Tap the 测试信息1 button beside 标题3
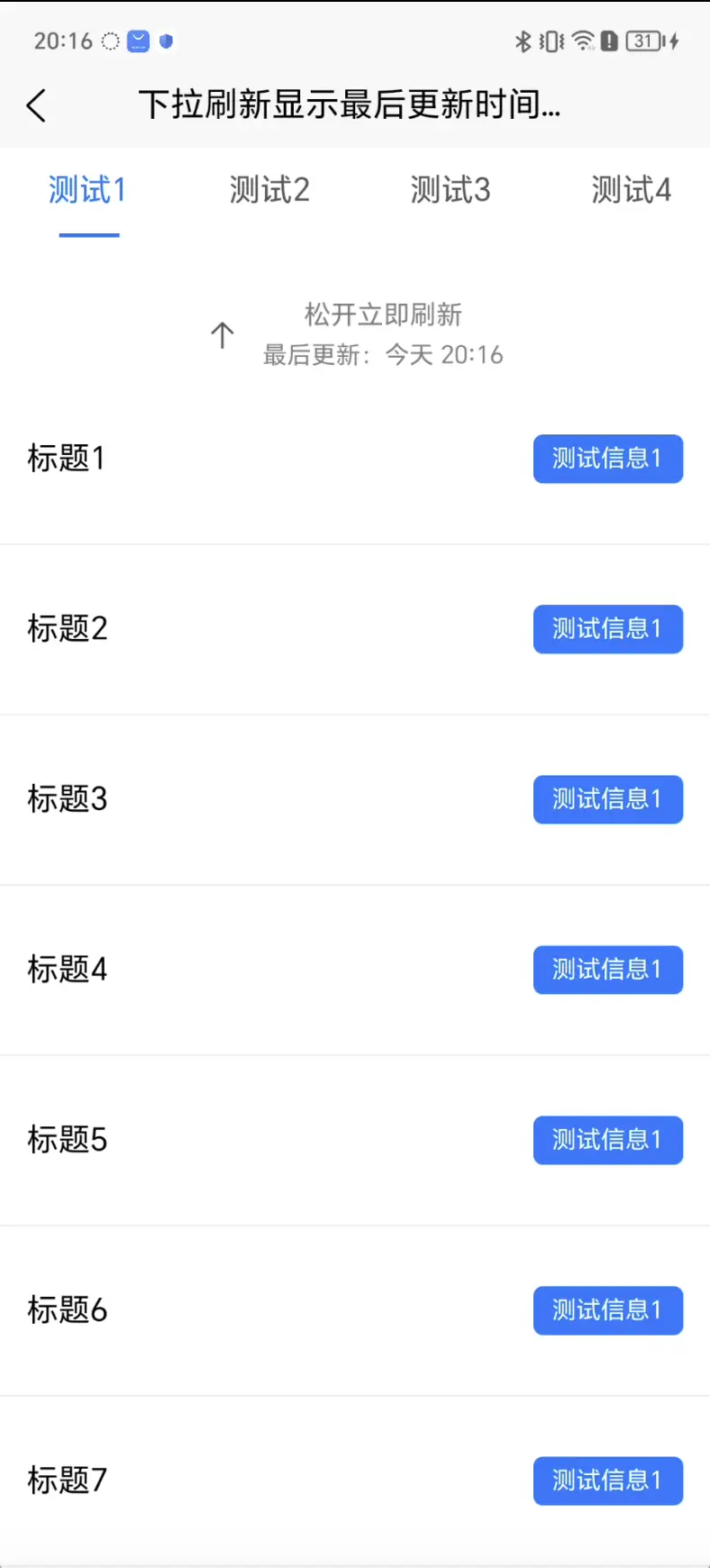This screenshot has width=710, height=1568. pyautogui.click(x=607, y=799)
